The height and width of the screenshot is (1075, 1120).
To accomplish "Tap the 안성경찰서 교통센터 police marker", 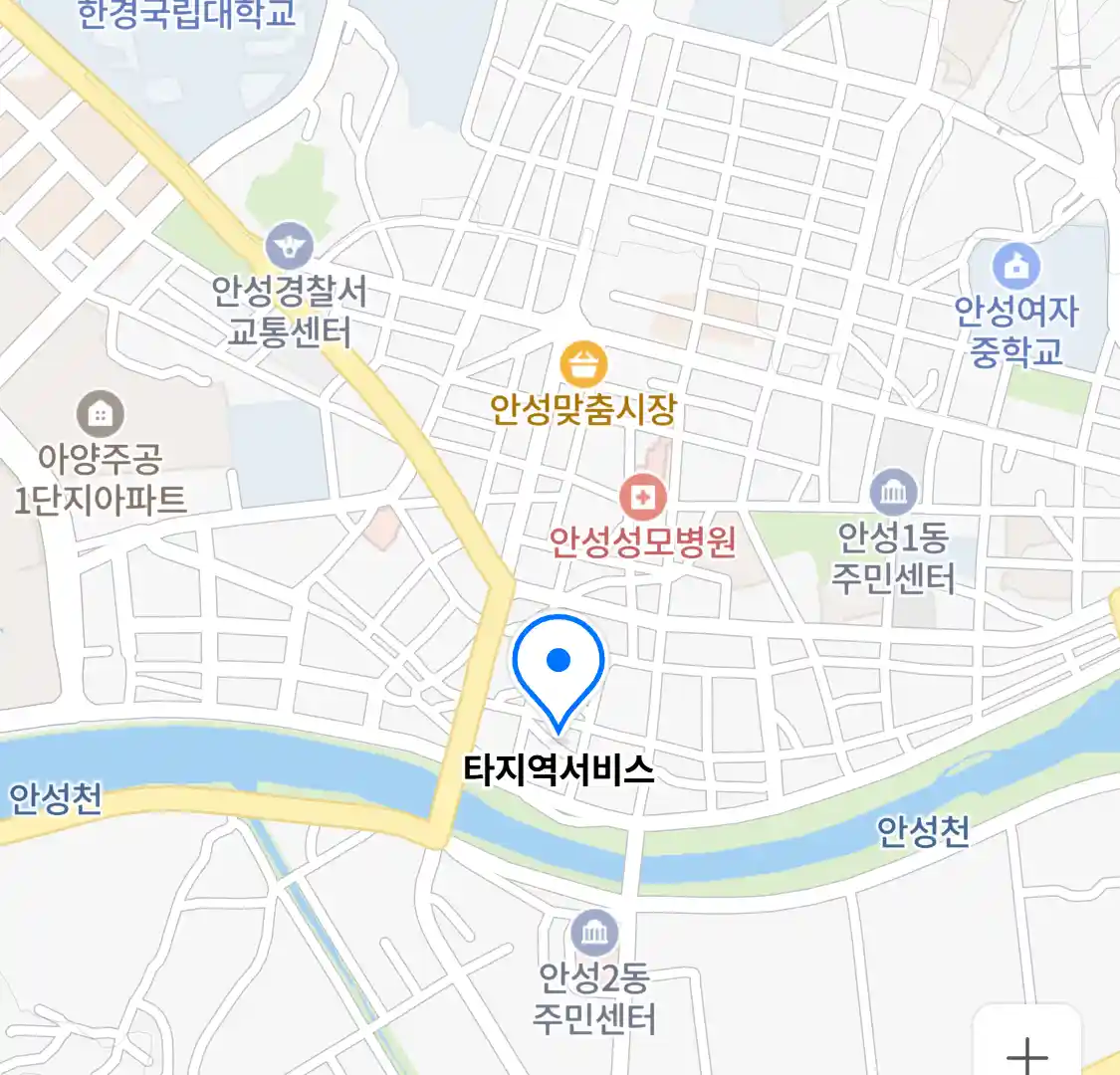I will tap(289, 245).
